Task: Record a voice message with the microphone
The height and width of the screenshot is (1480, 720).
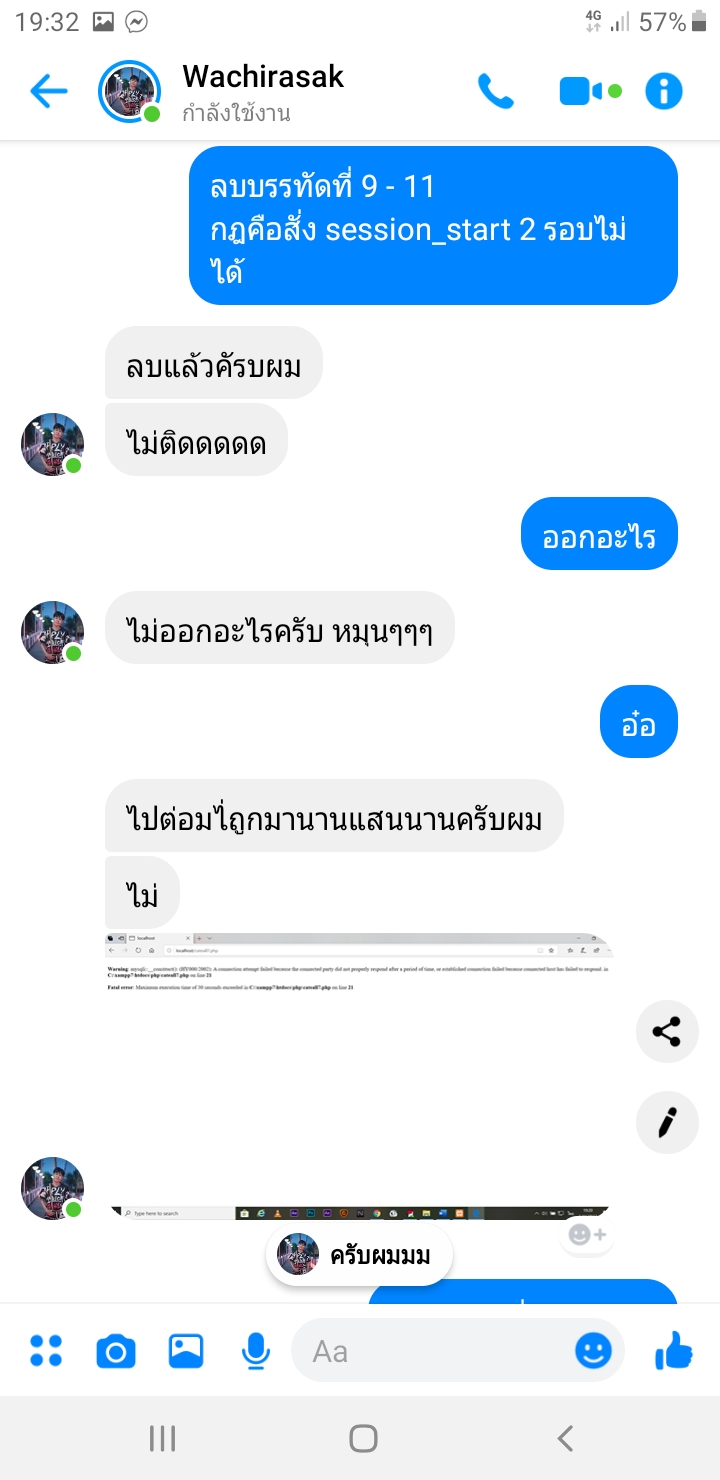Action: click(x=256, y=1351)
